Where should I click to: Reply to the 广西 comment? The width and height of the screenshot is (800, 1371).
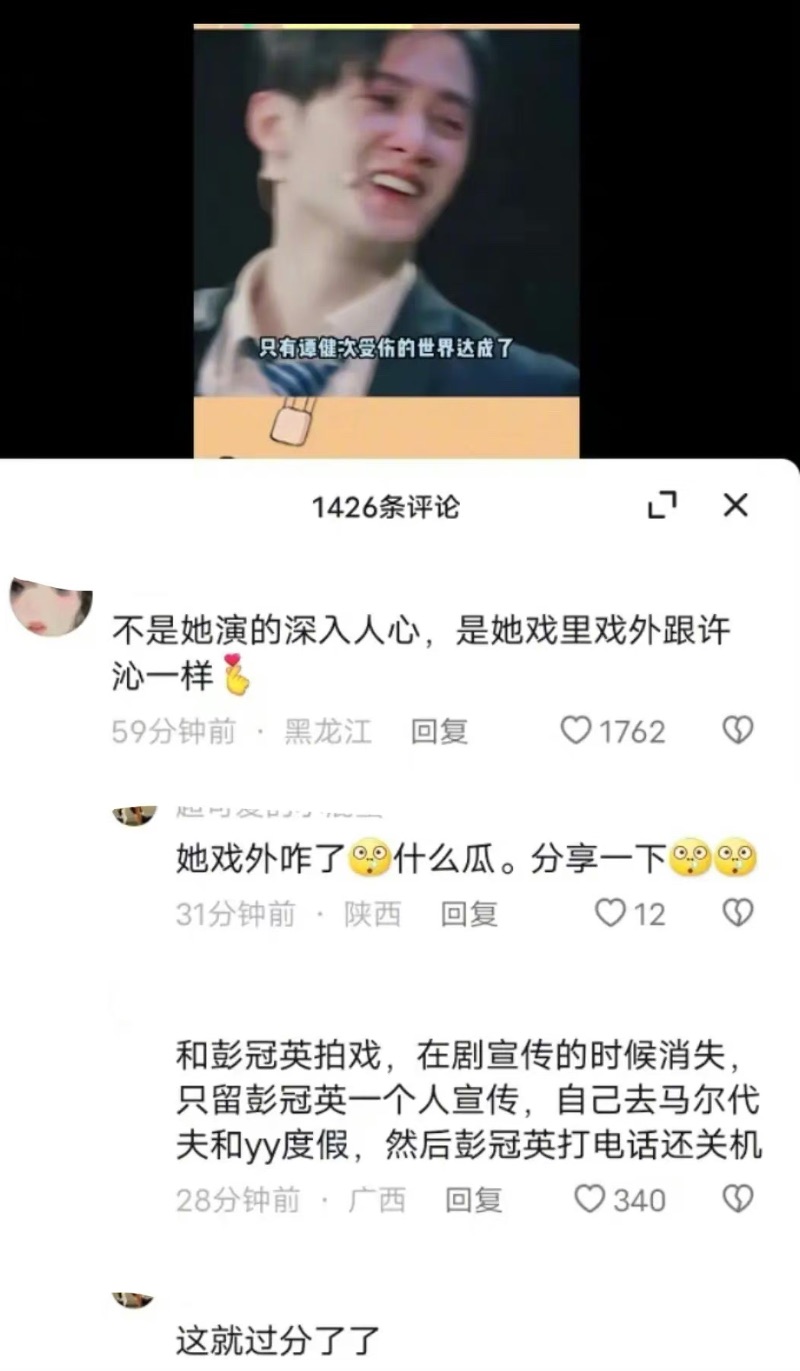click(x=473, y=1199)
